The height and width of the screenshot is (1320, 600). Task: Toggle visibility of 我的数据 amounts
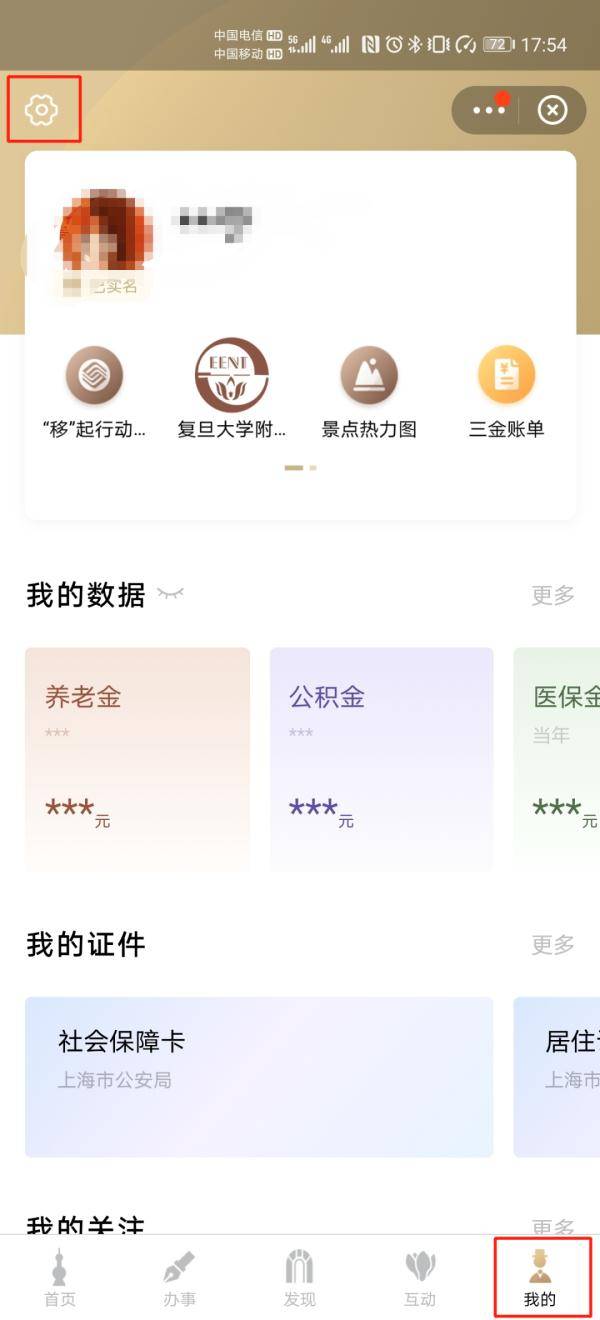[x=171, y=594]
